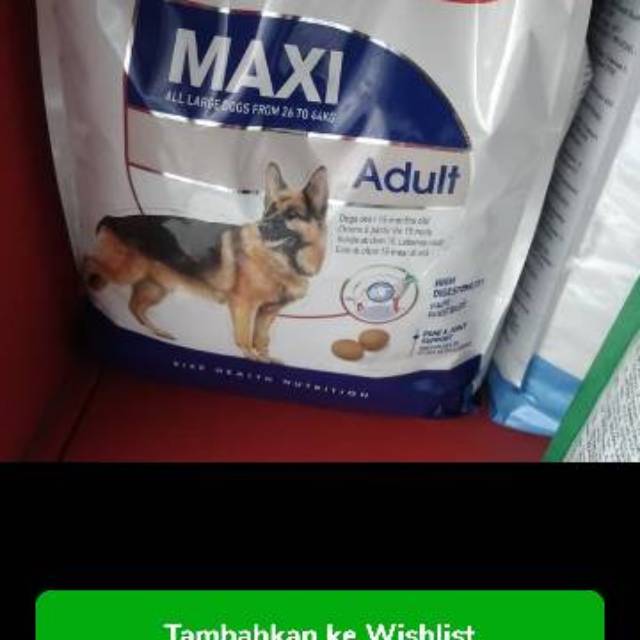The height and width of the screenshot is (640, 640).
Task: Open the Maxi Adult dog food product photo
Action: (300, 220)
